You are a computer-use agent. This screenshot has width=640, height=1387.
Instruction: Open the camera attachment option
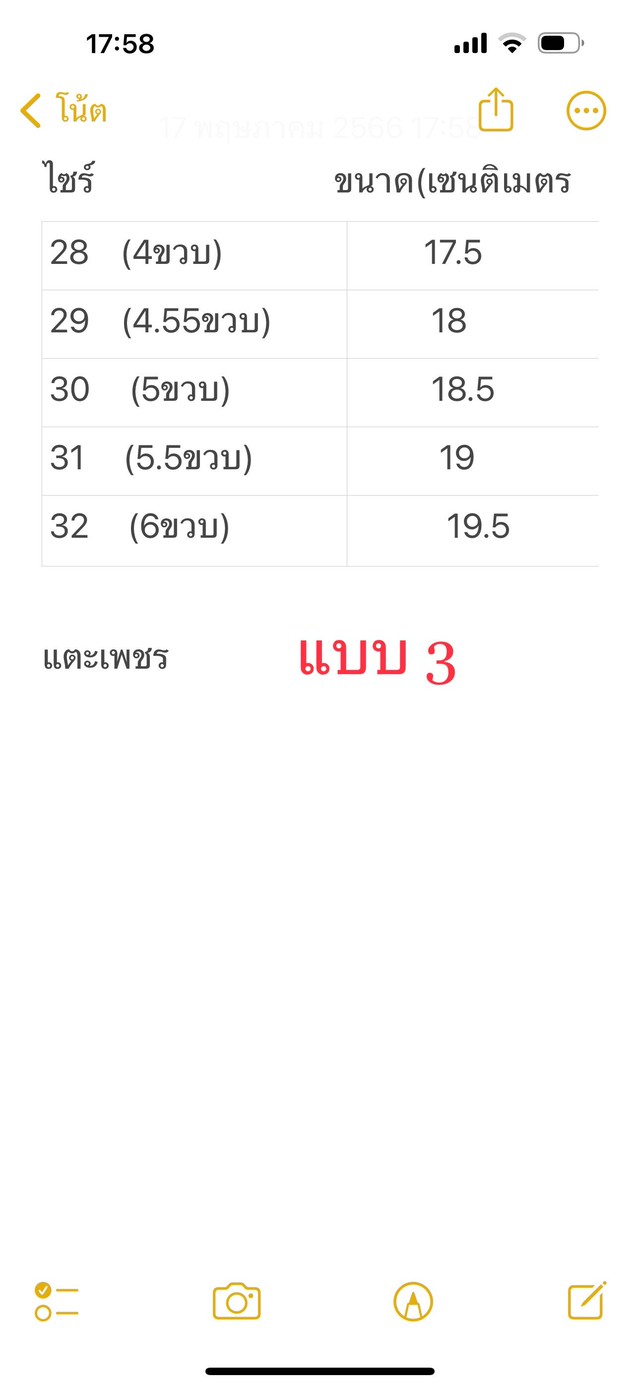pyautogui.click(x=237, y=1301)
